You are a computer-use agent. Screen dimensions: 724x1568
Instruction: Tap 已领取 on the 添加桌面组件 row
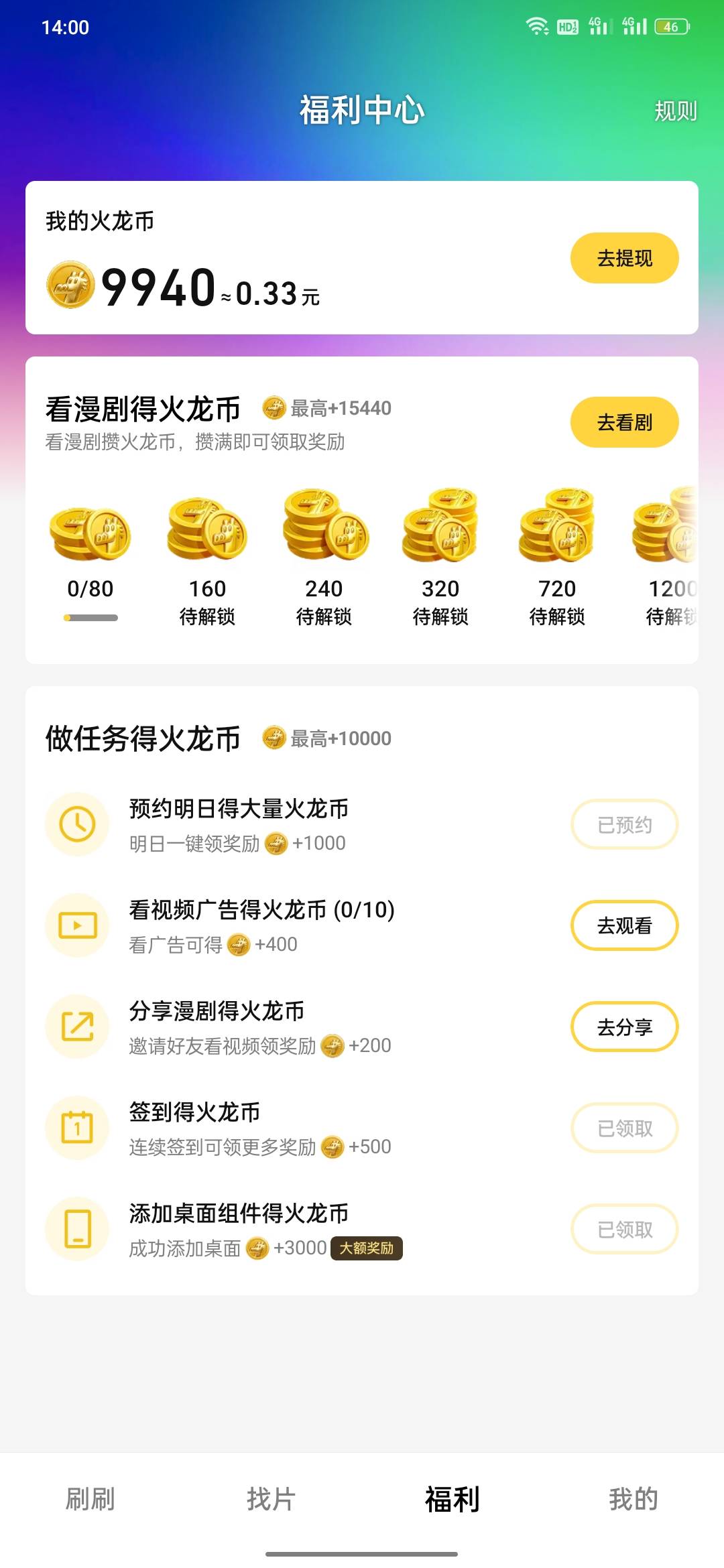click(x=624, y=1229)
